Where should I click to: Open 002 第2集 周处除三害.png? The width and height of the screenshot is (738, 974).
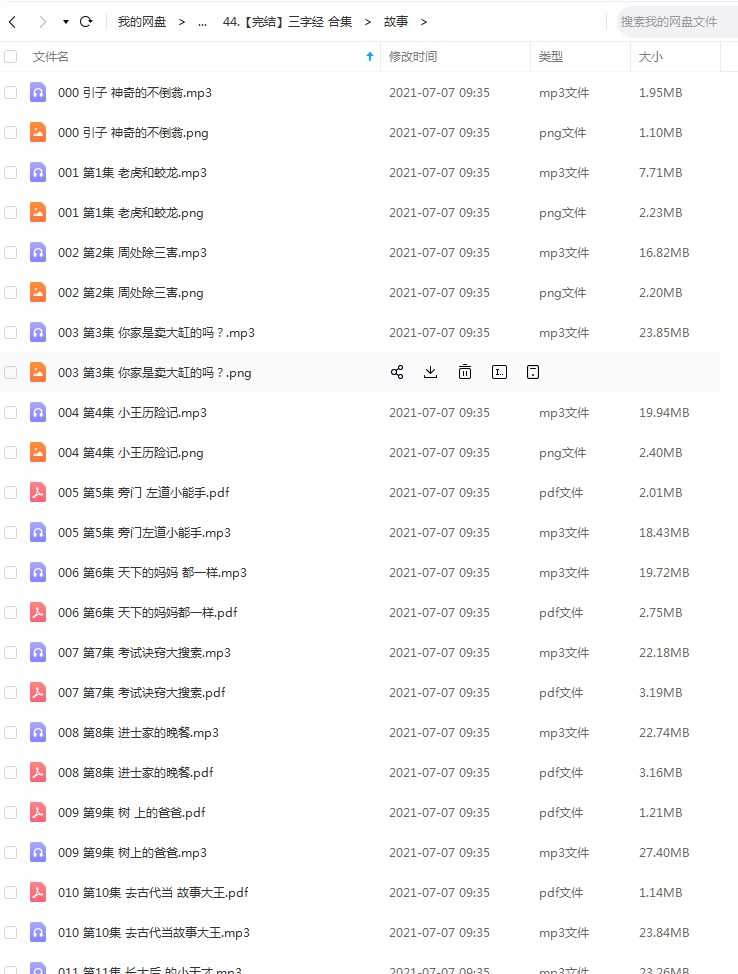tap(130, 292)
